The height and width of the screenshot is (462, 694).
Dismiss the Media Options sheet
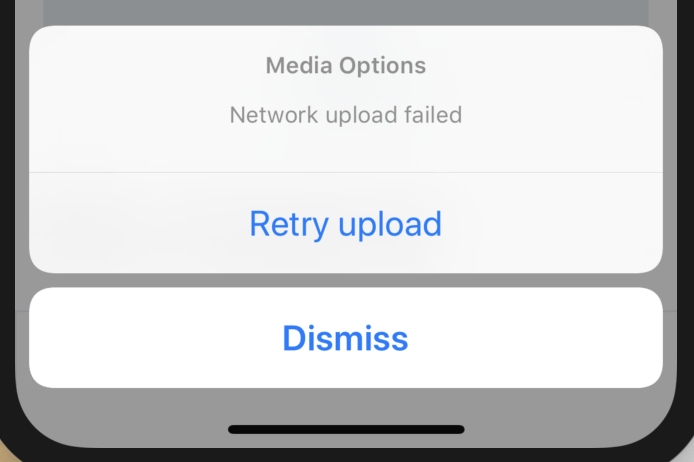[x=346, y=338]
